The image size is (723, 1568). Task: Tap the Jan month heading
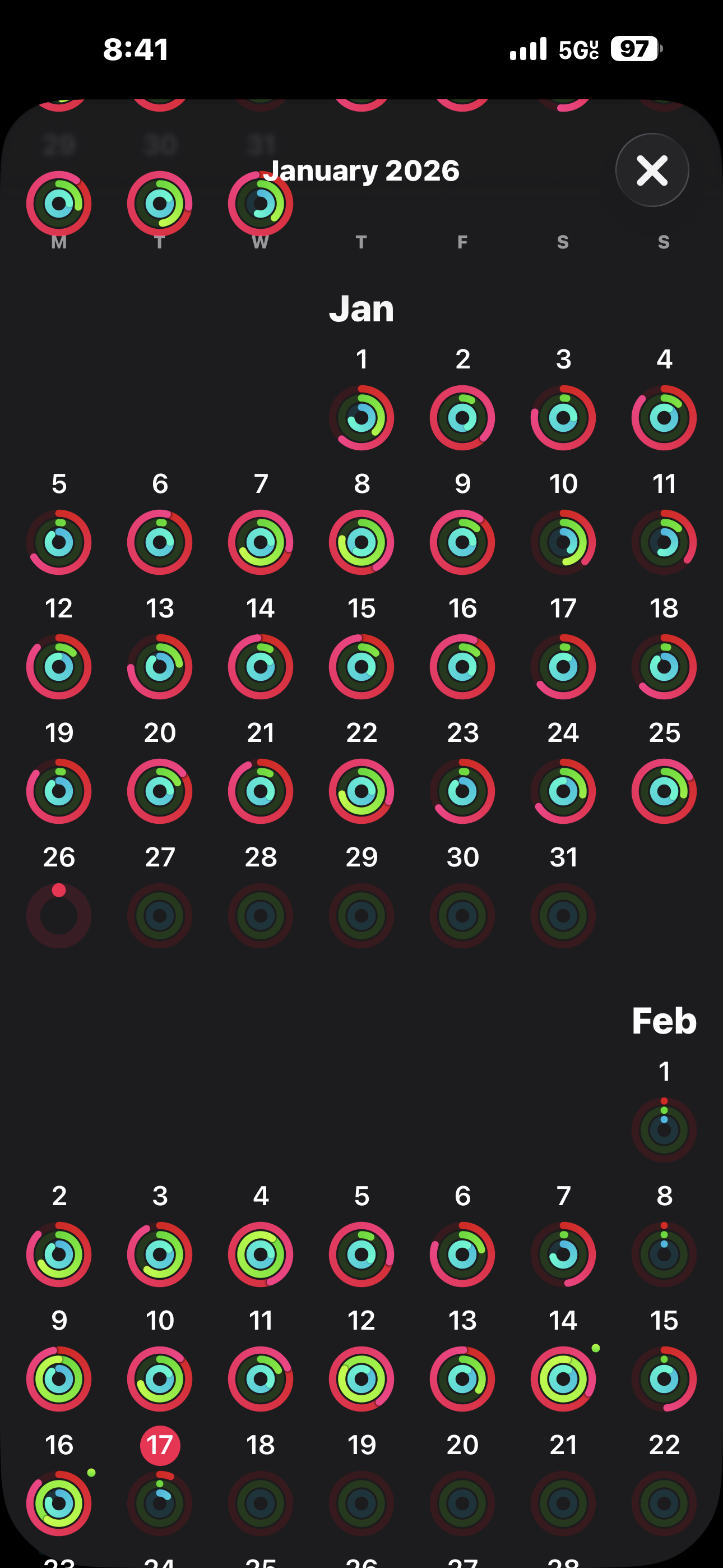tap(361, 308)
